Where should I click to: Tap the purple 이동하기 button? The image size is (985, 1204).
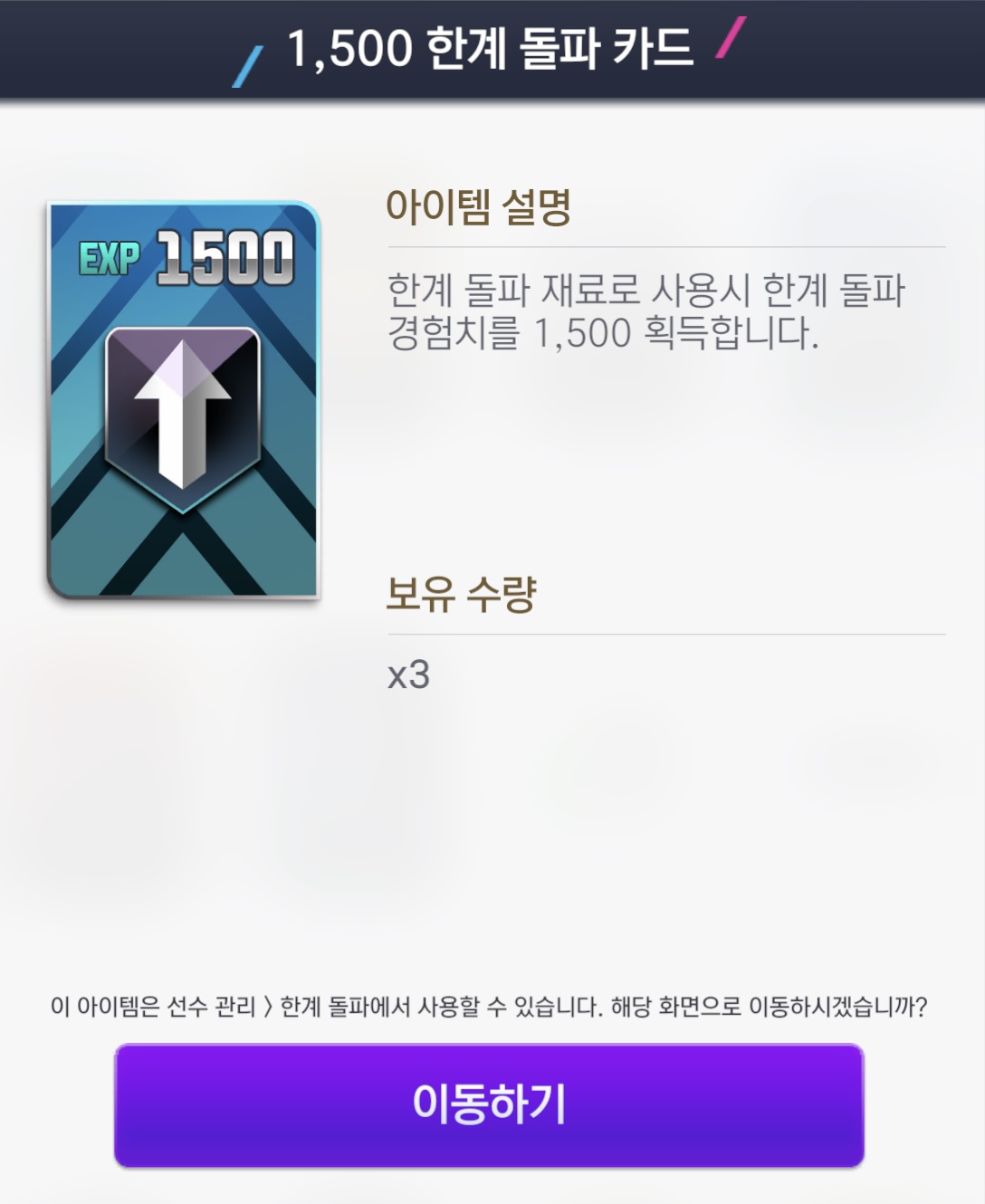click(x=489, y=1104)
